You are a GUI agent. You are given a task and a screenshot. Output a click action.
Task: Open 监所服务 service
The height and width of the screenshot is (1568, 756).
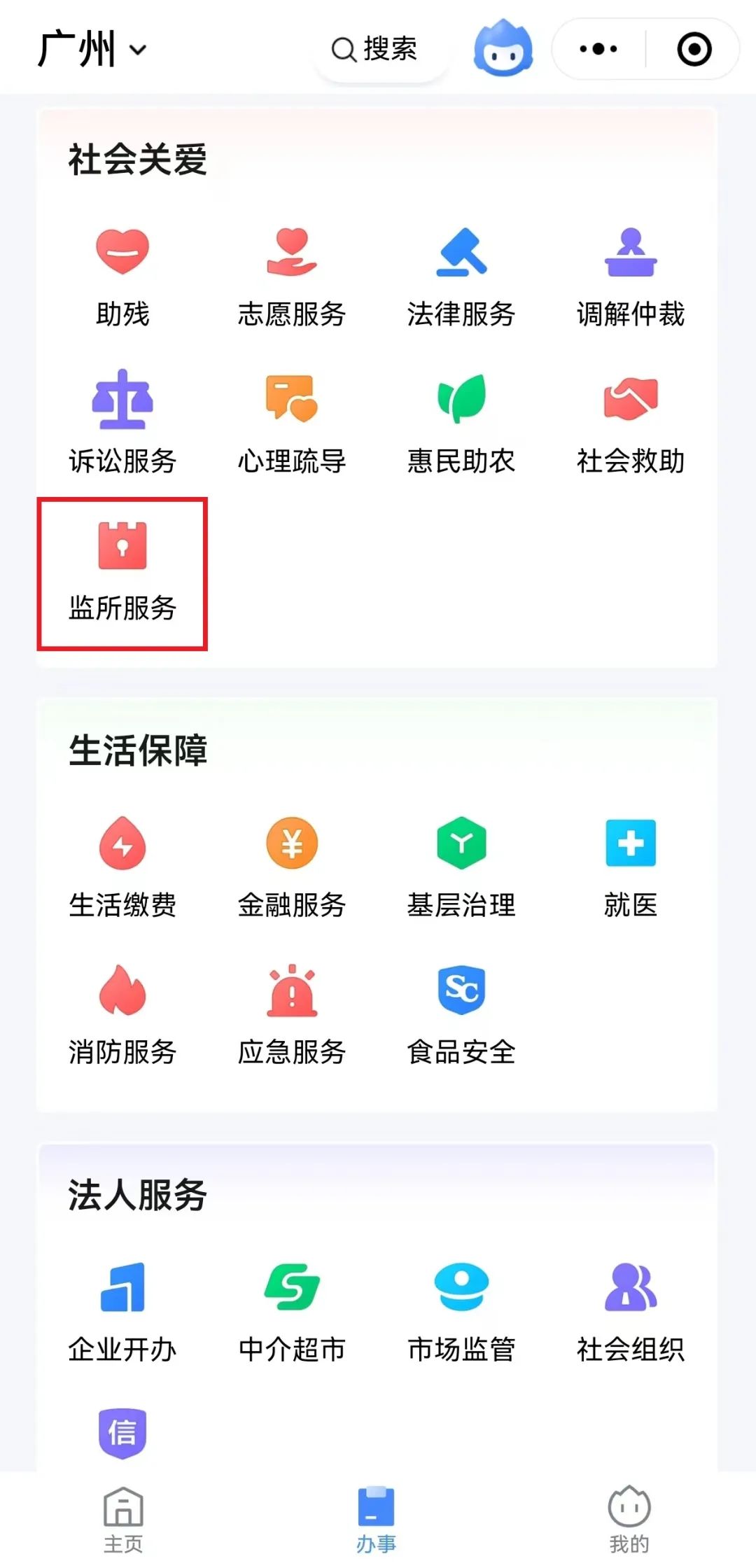click(x=122, y=573)
